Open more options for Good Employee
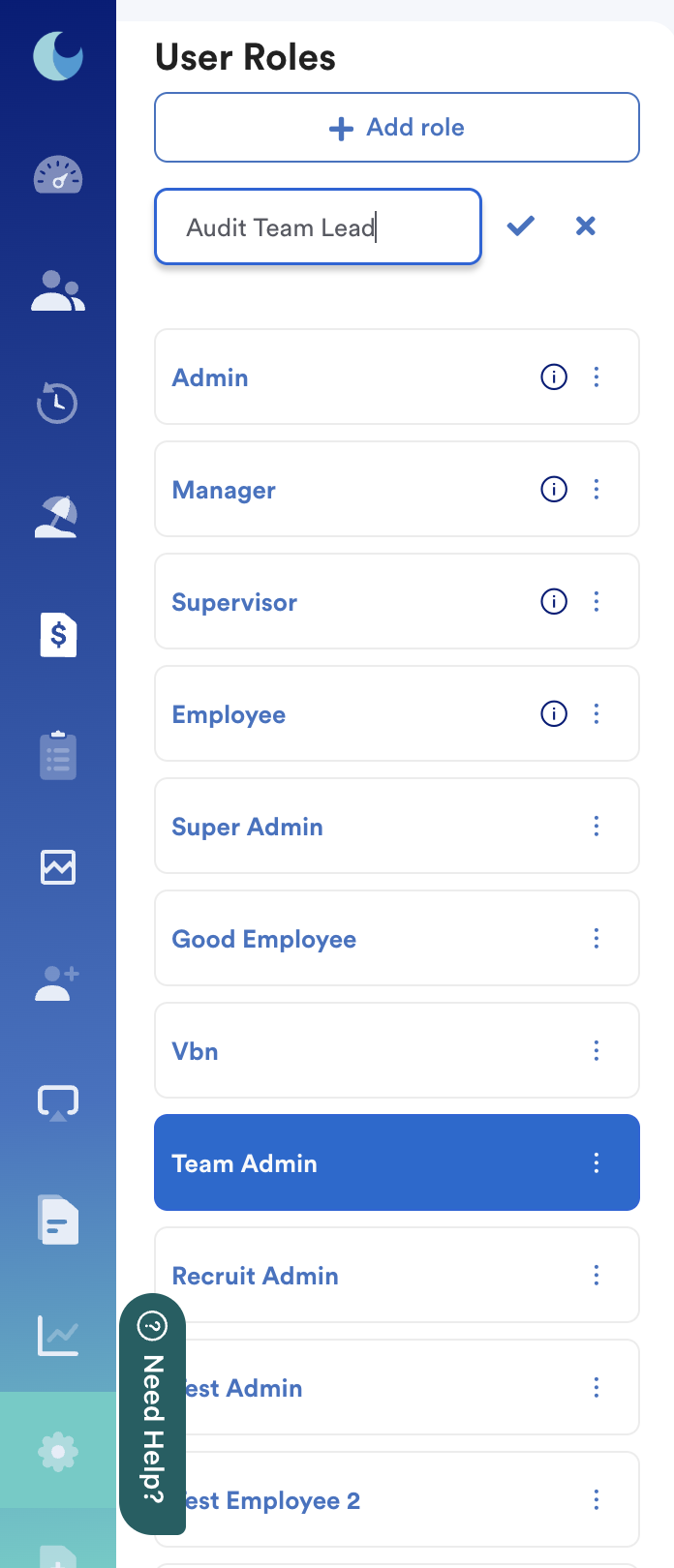 (x=597, y=939)
